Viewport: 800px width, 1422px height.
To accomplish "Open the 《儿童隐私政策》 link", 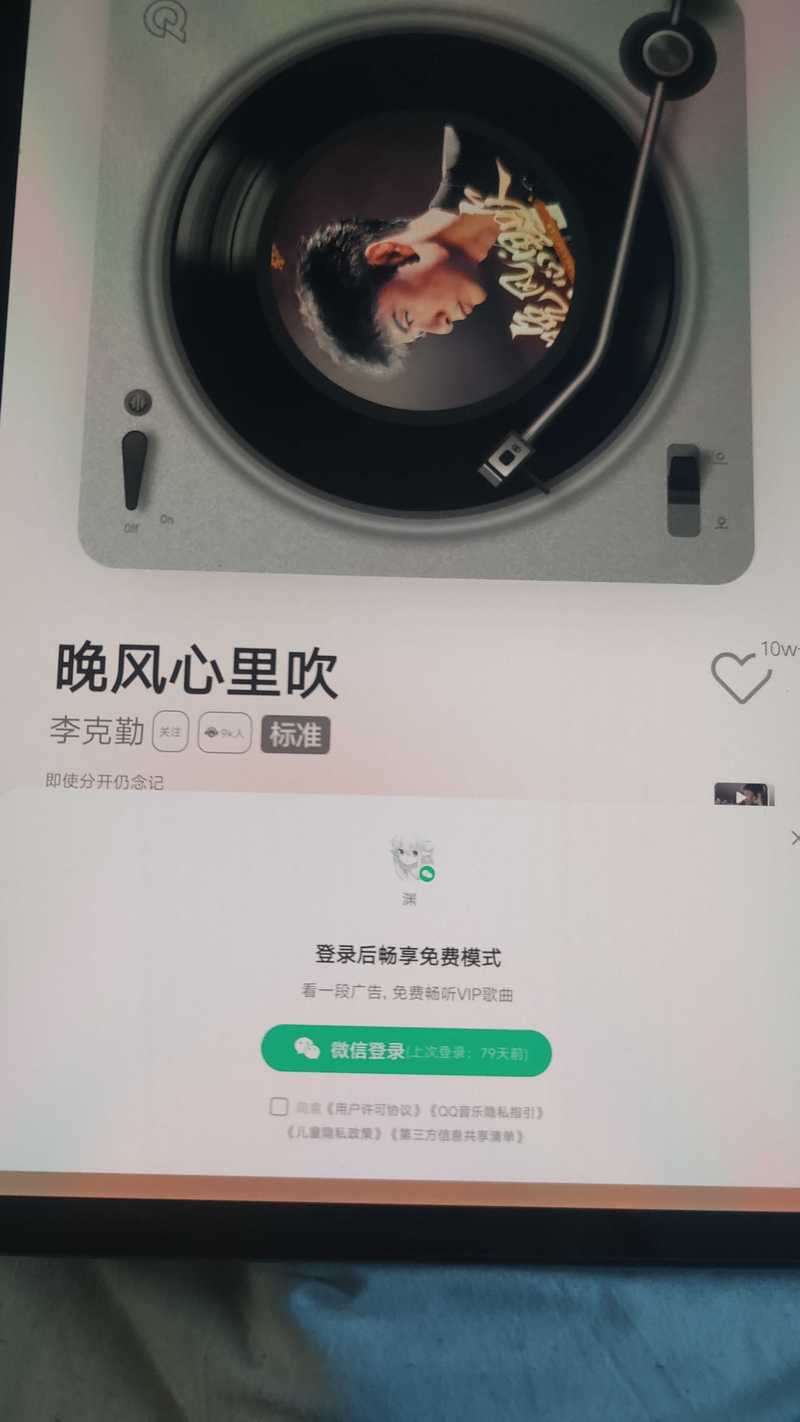I will [x=336, y=1136].
